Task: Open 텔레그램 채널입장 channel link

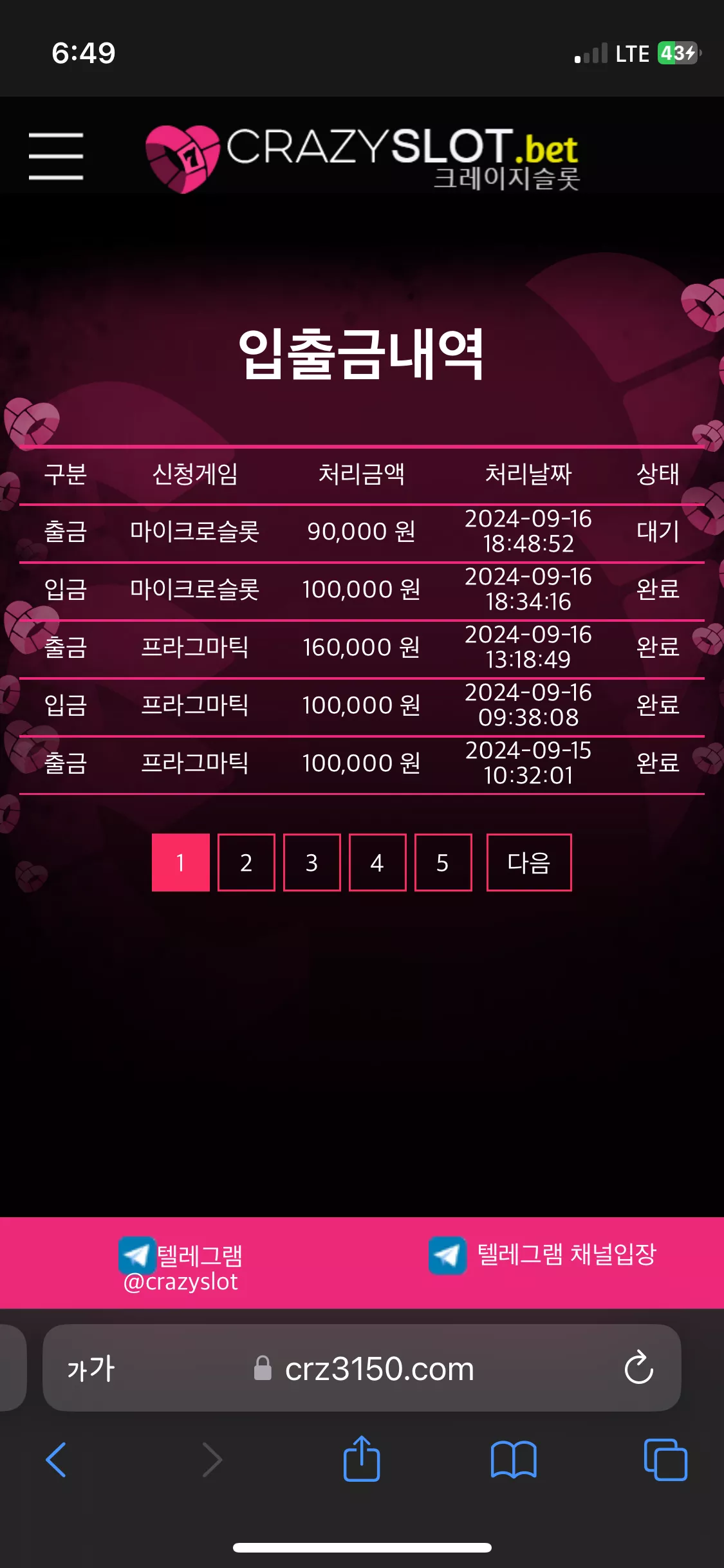Action: click(543, 1255)
